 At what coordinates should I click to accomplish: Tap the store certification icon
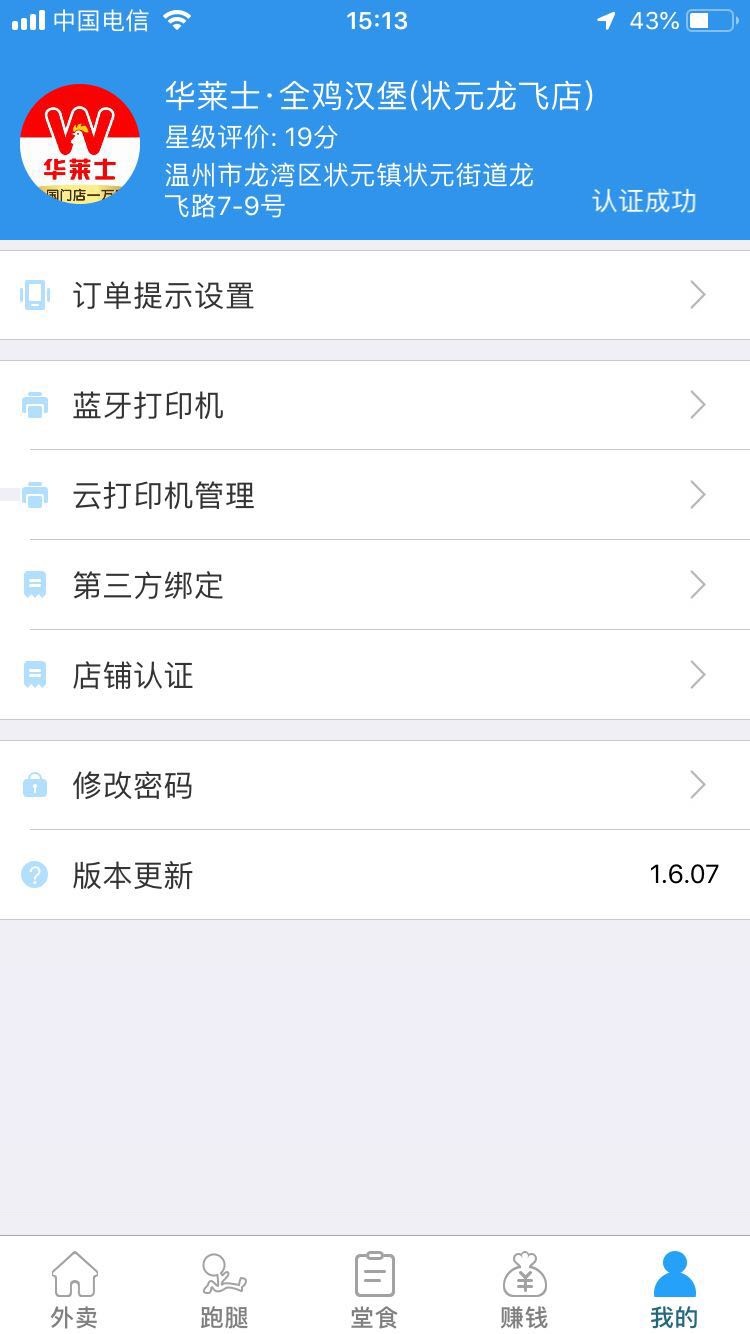[36, 675]
